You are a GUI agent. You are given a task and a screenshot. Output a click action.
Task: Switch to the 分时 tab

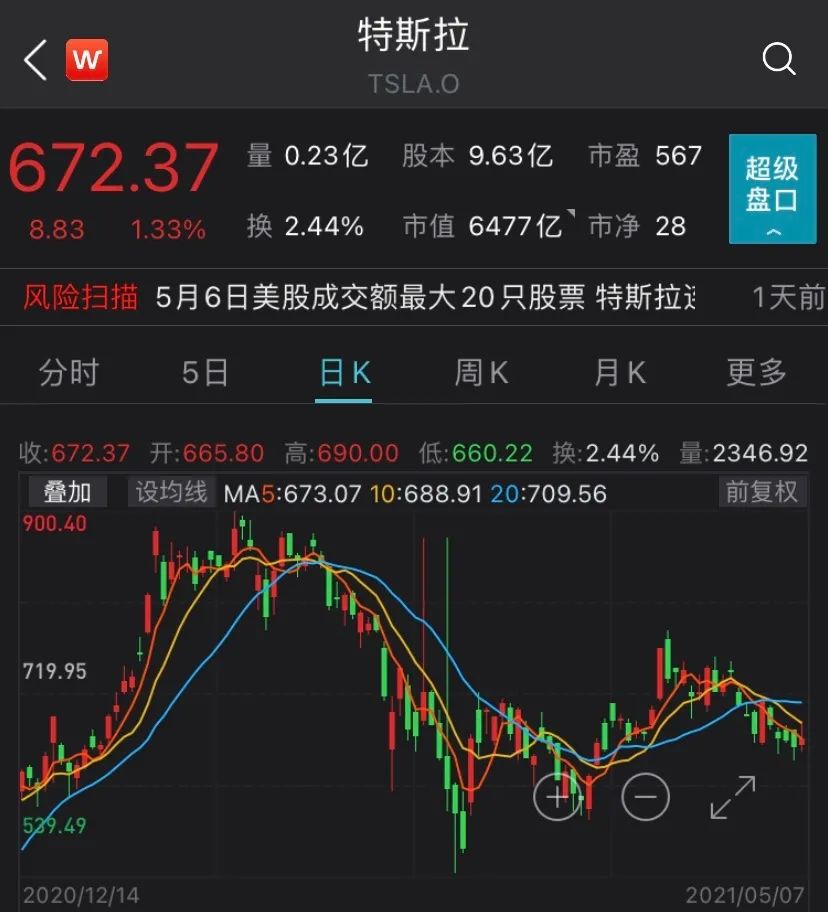pyautogui.click(x=69, y=373)
